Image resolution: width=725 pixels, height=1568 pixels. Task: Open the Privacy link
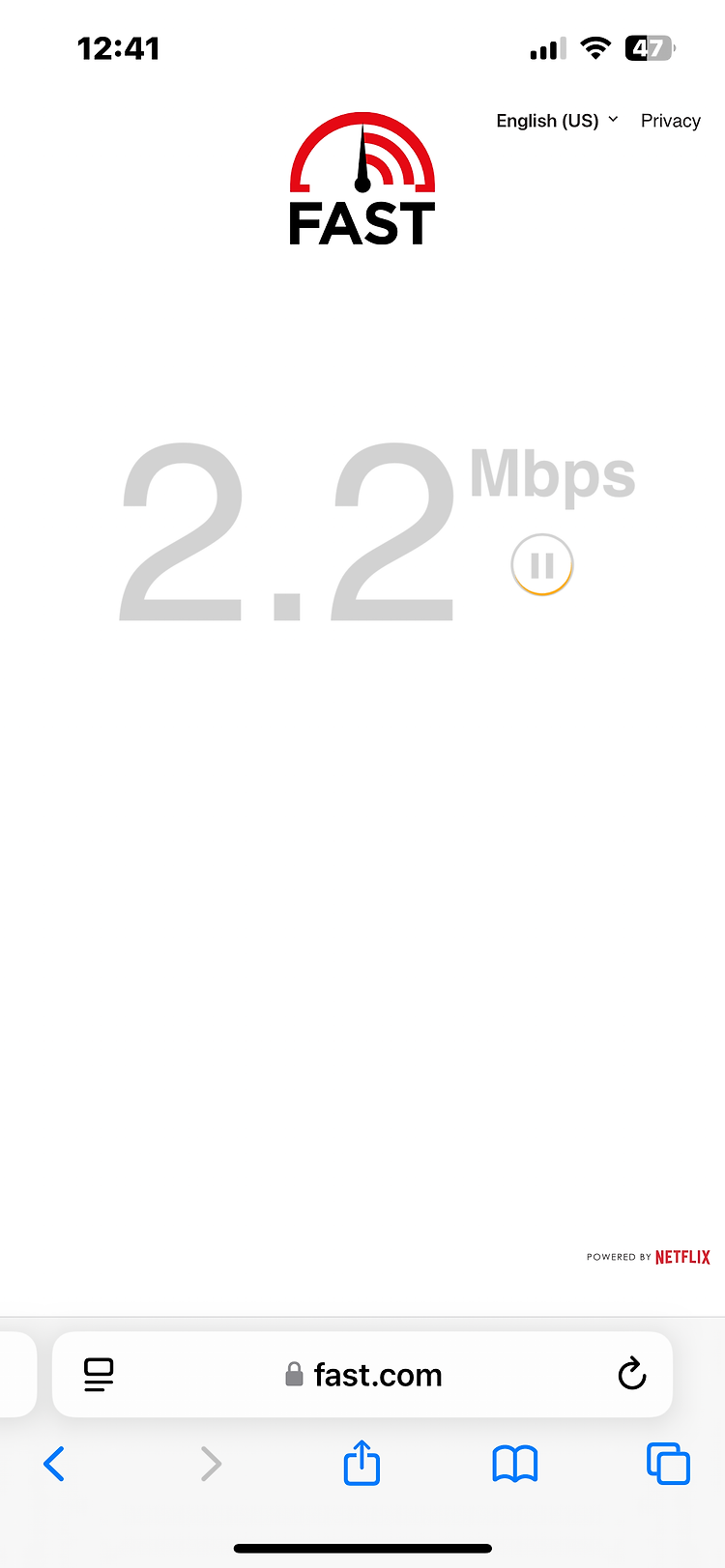pos(671,121)
